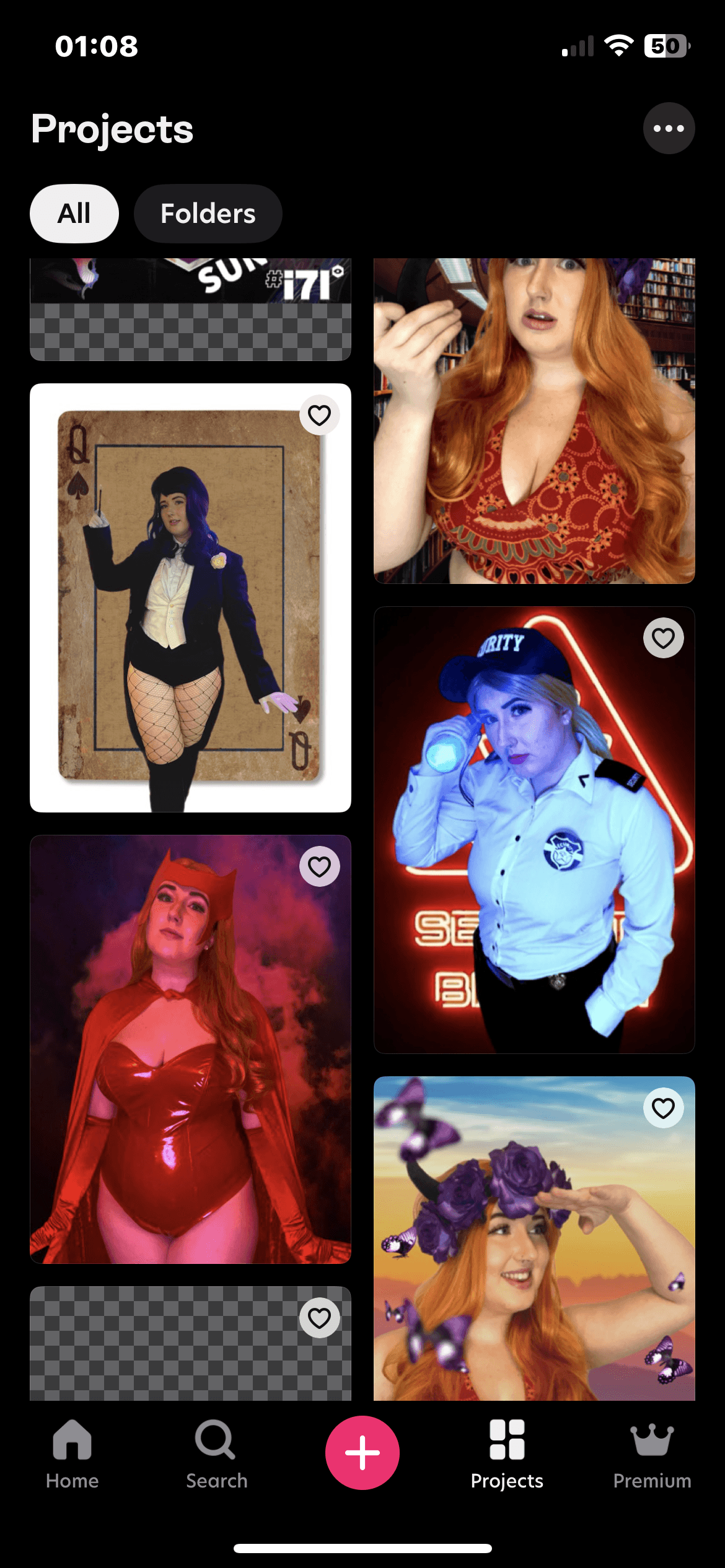The image size is (725, 1568).
Task: Favorite the purple flower crown project
Action: coord(663,1108)
